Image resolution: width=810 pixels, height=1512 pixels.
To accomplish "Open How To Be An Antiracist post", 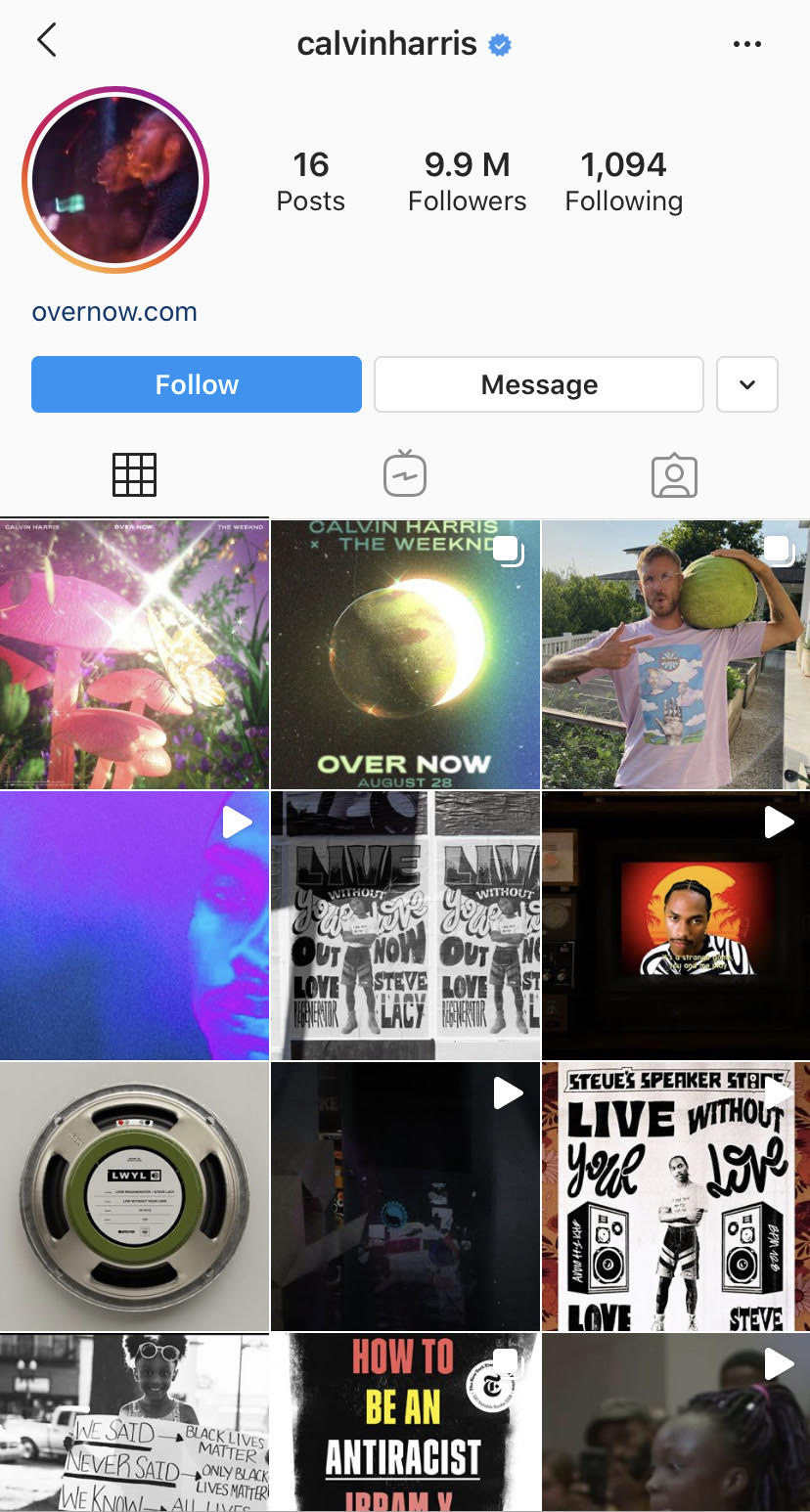I will (405, 1422).
